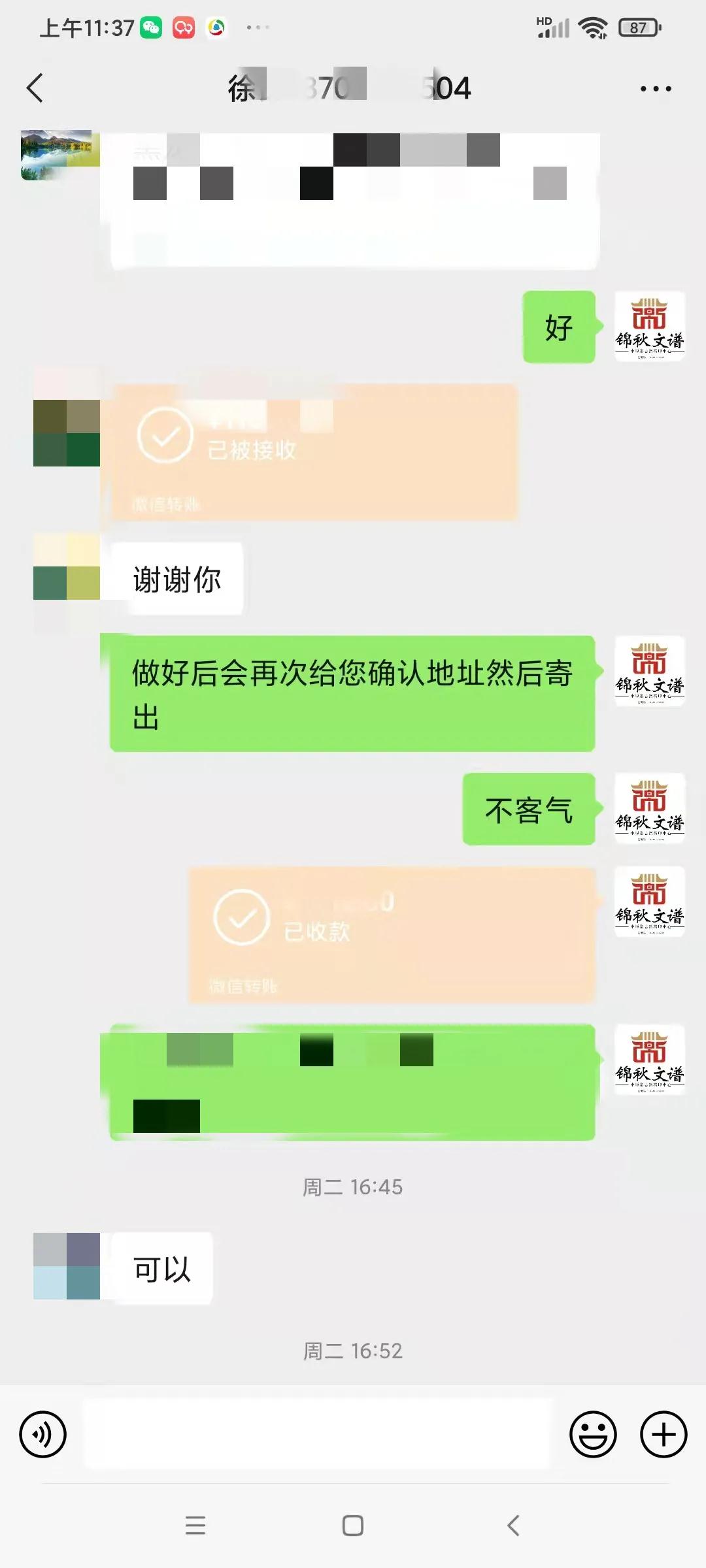
Task: Tap the 不客气 green bubble
Action: tap(529, 810)
